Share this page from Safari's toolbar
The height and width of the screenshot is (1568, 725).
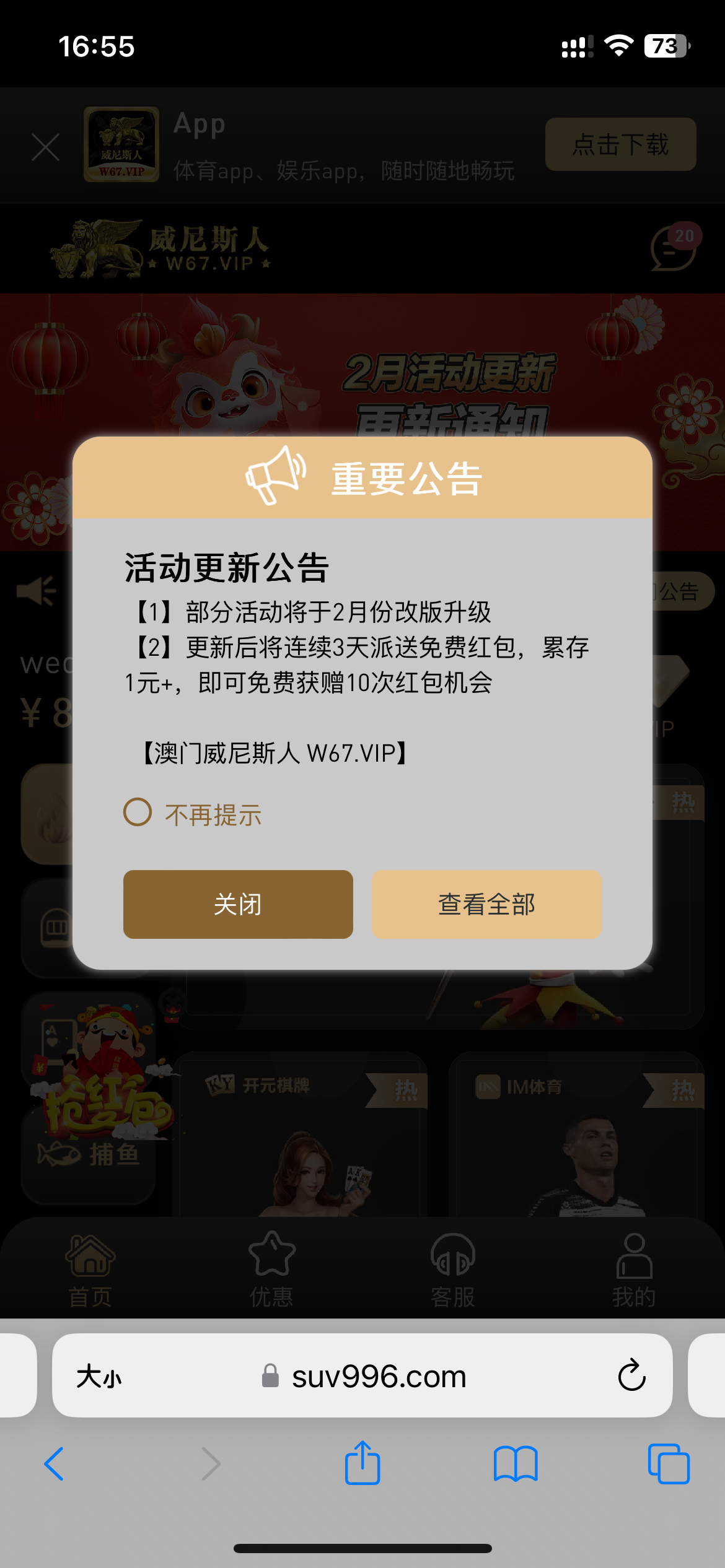tap(362, 1464)
